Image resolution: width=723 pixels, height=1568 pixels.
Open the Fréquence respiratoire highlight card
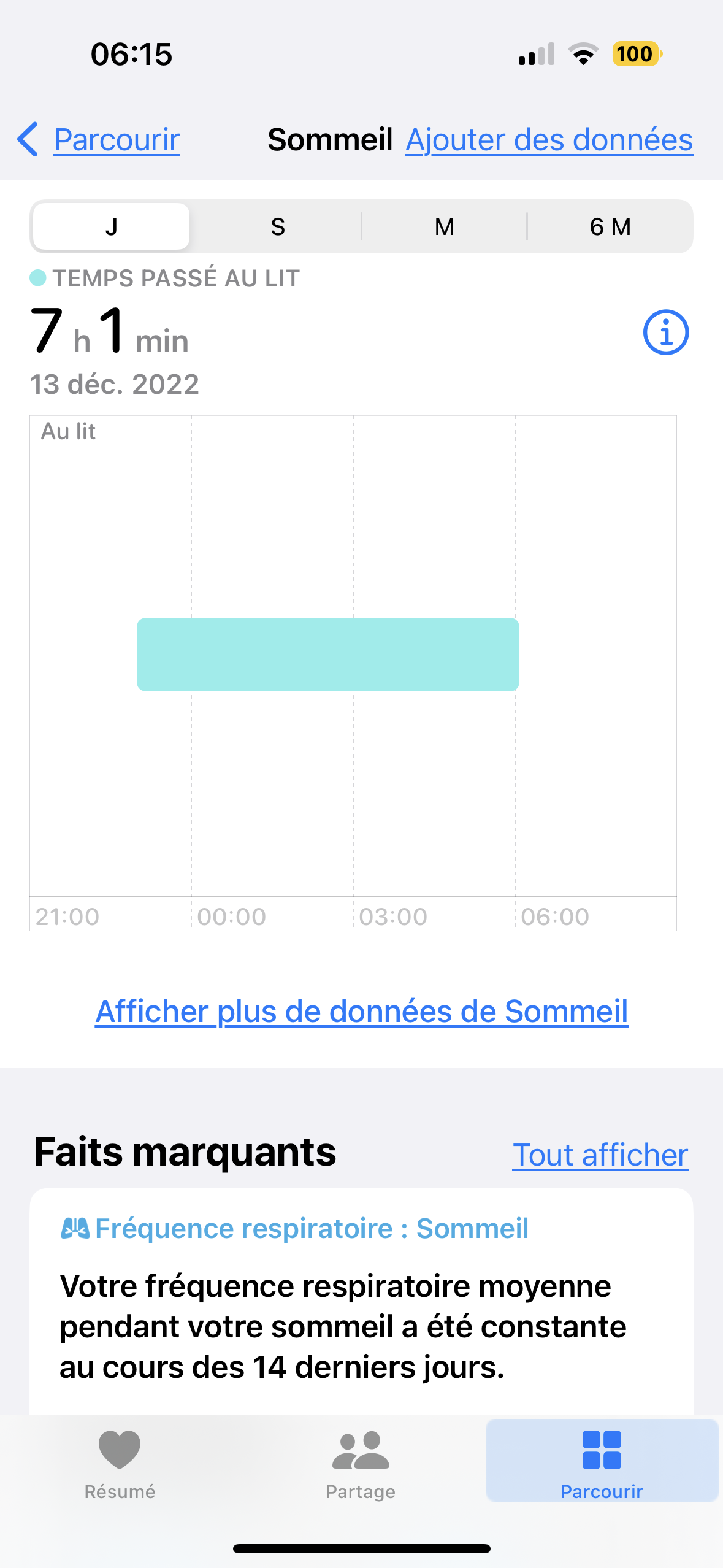361,1301
